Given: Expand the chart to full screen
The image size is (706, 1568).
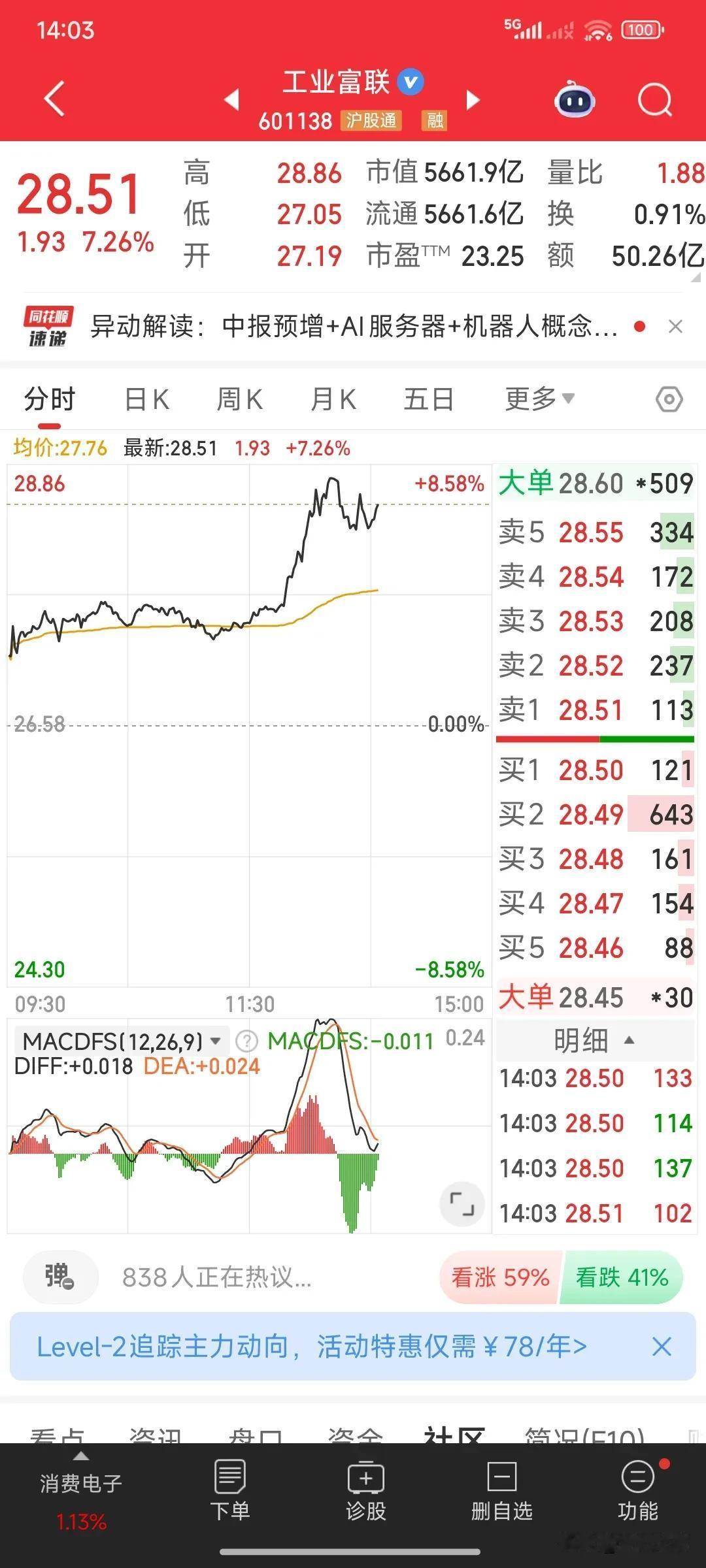Looking at the screenshot, I should 462,1203.
